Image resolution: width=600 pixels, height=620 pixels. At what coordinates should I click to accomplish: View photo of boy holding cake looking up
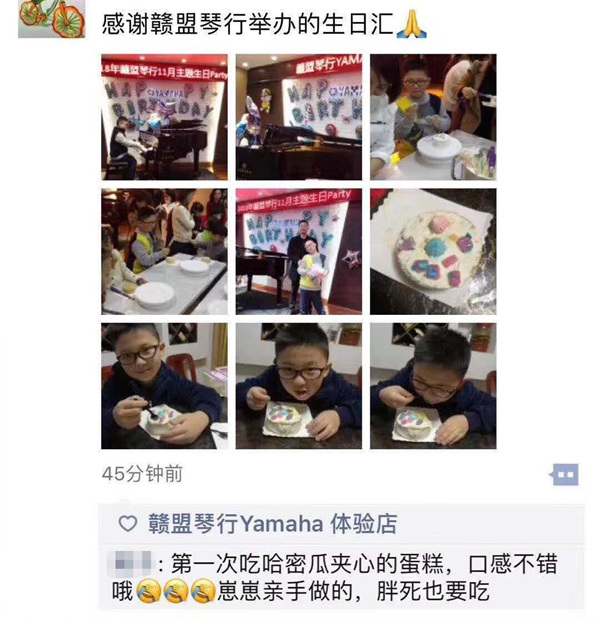[x=164, y=385]
